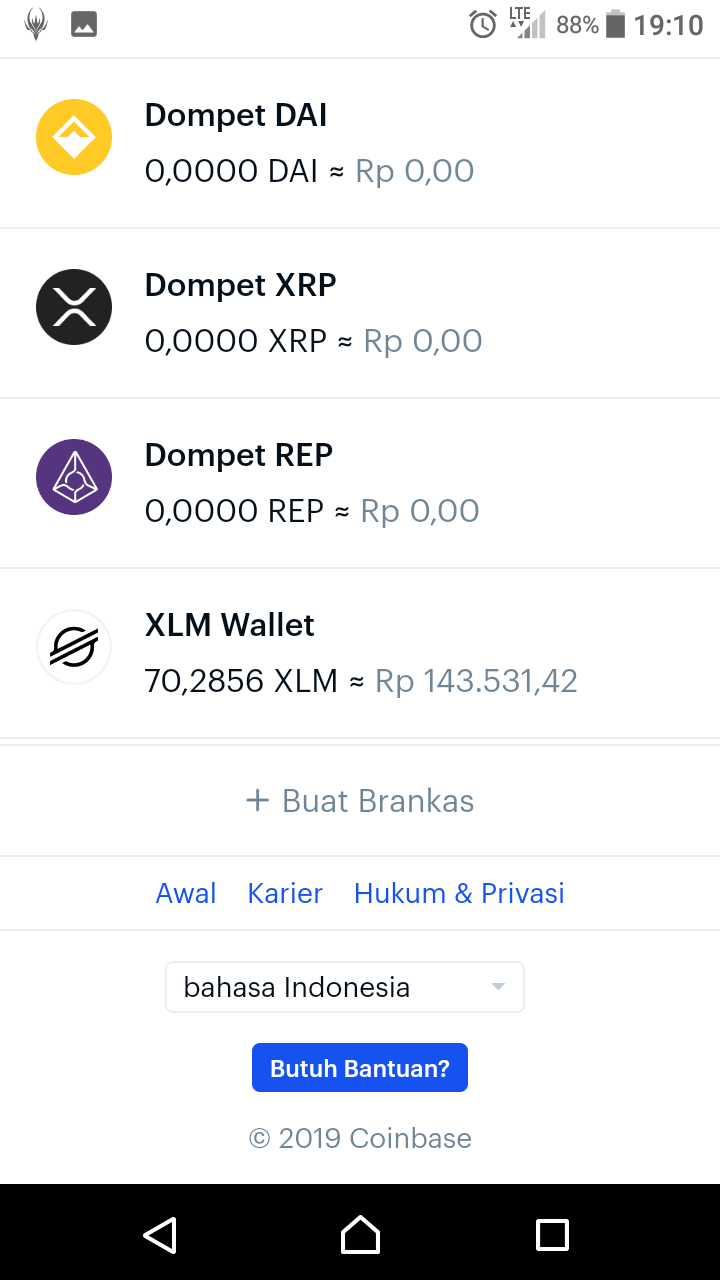Tap the Butuh Bantuan? button
This screenshot has height=1280, width=720.
coord(360,1068)
